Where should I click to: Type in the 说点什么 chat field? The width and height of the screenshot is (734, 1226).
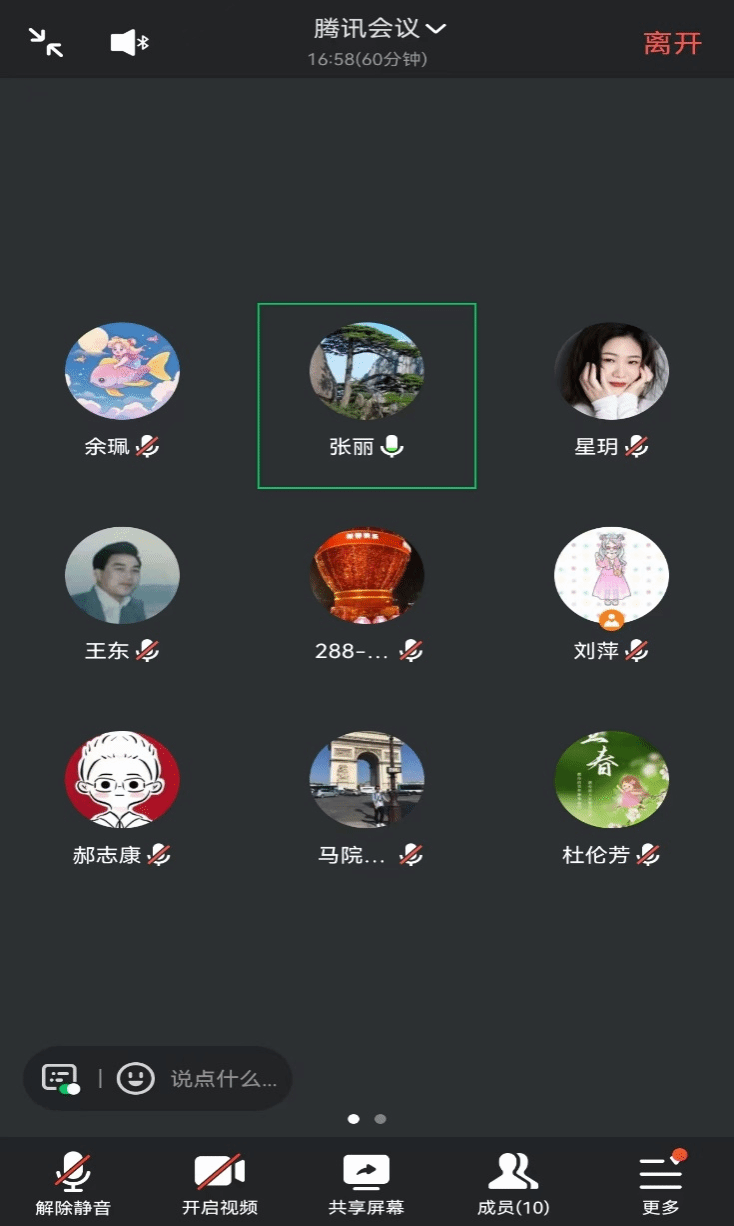coord(223,1079)
